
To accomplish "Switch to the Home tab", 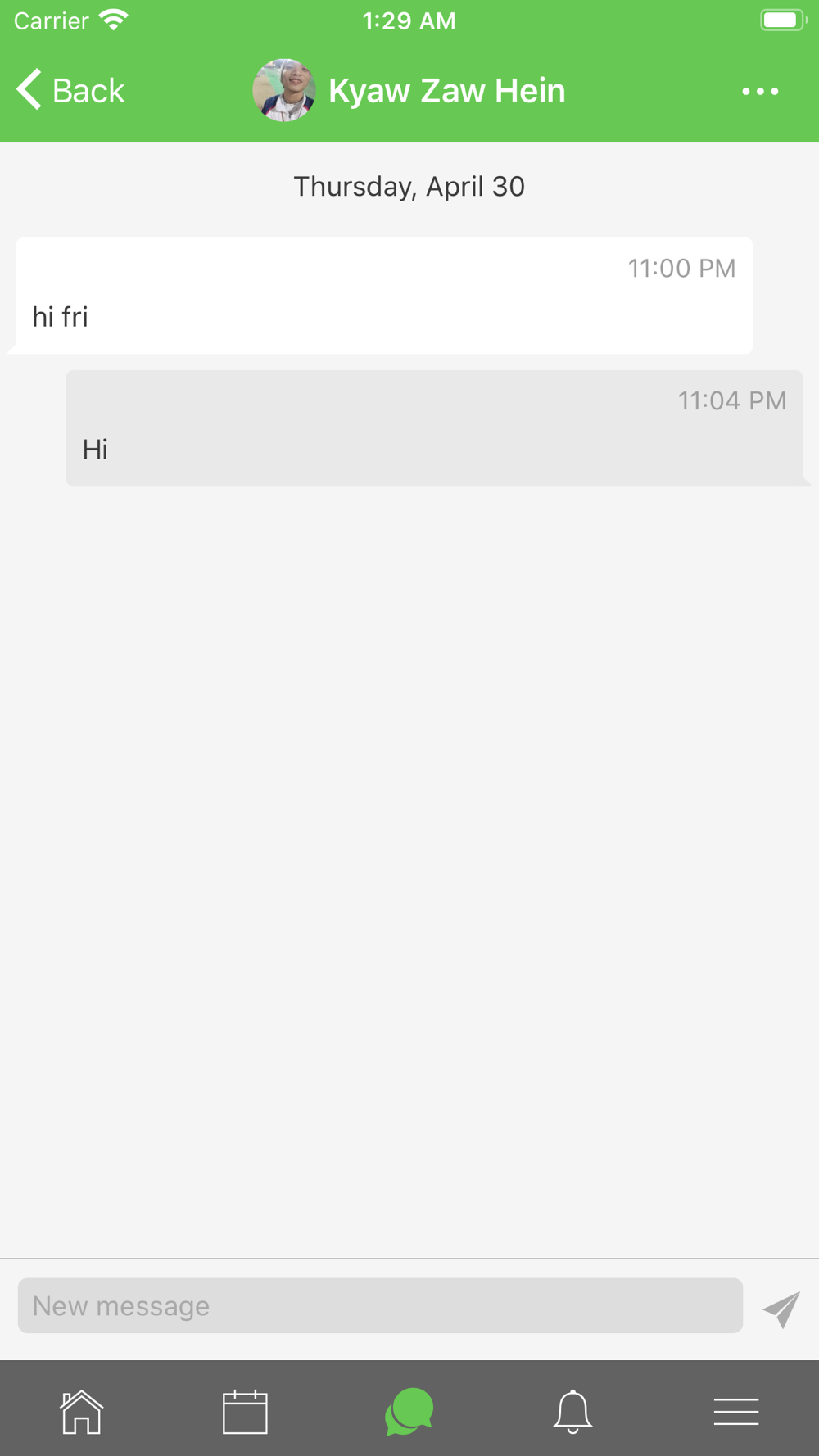I will [x=81, y=1412].
